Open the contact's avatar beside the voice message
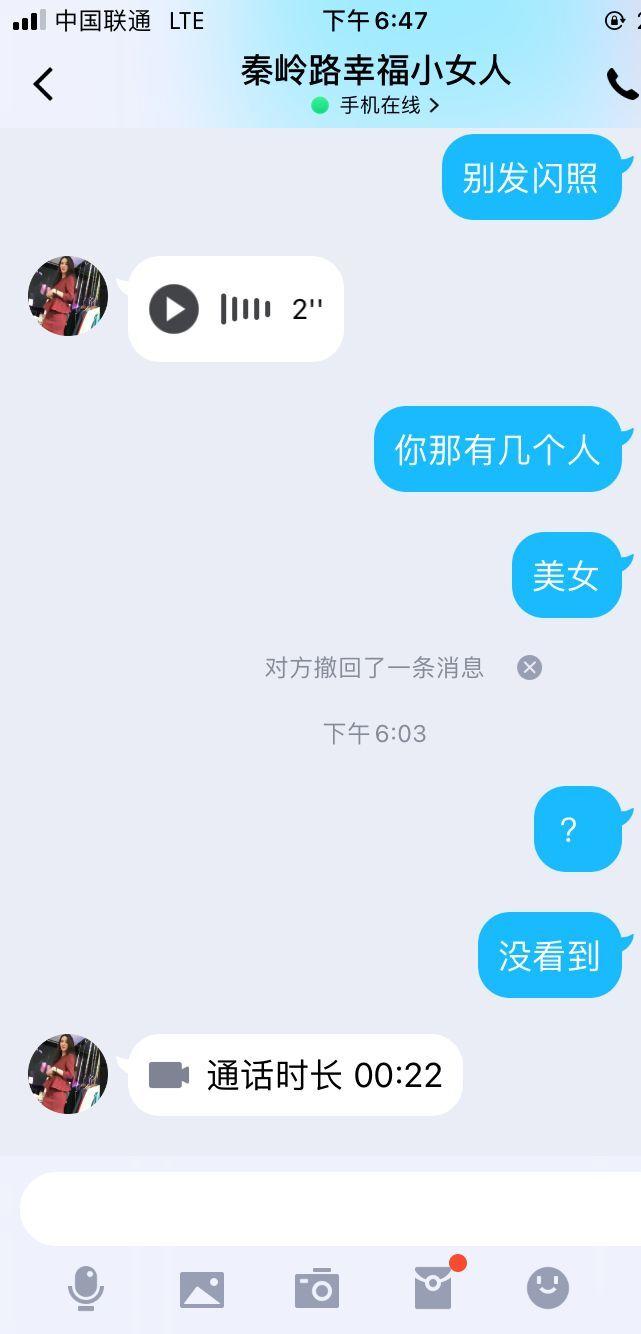This screenshot has width=641, height=1334. point(68,296)
